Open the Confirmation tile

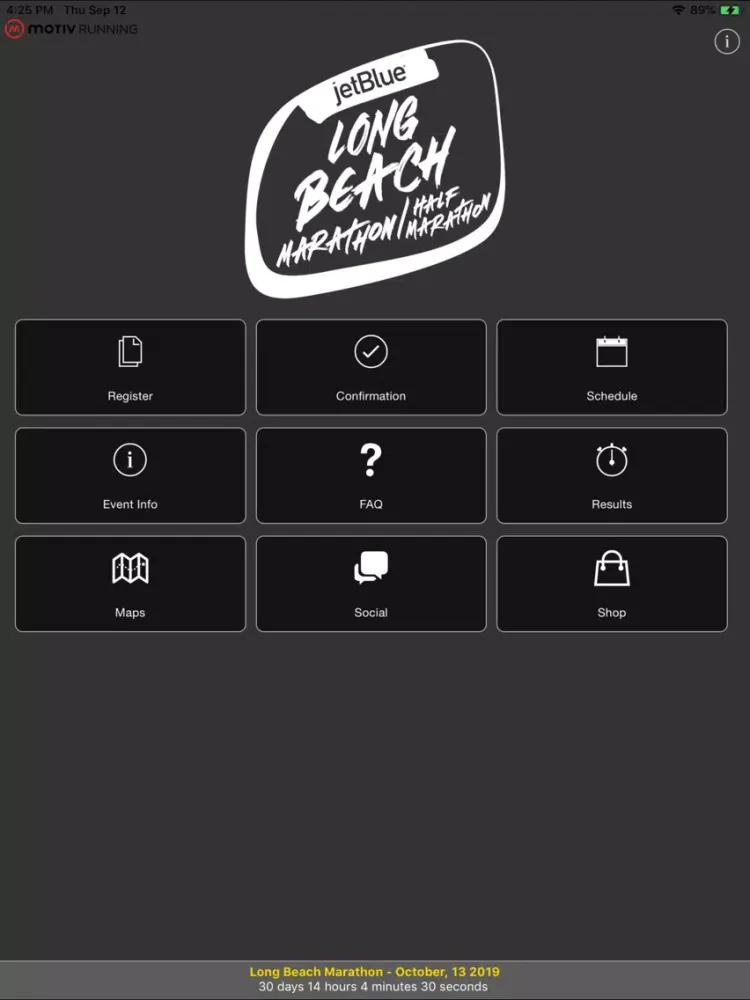point(371,367)
